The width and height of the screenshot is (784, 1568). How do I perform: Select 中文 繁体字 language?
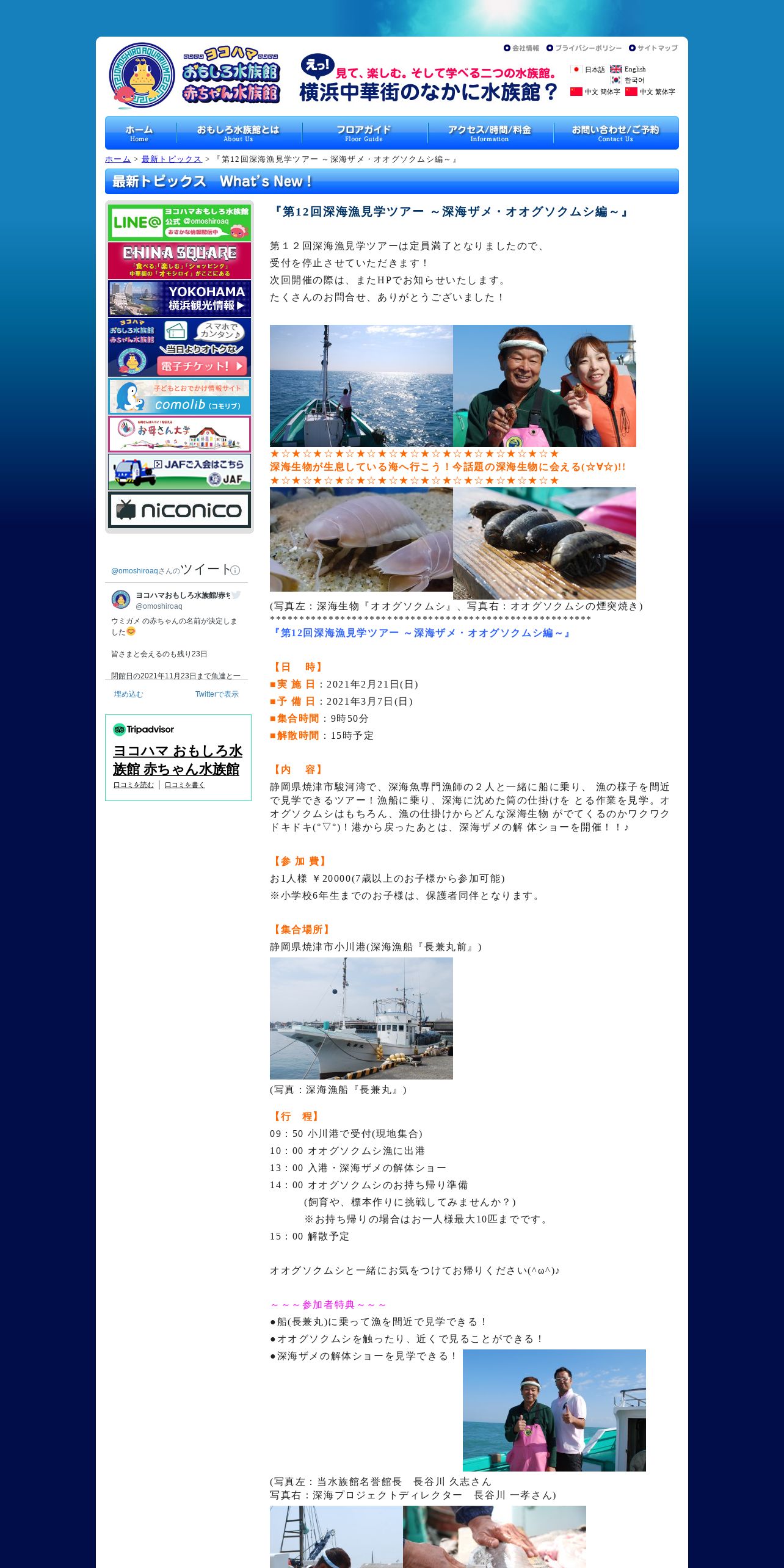(x=650, y=92)
